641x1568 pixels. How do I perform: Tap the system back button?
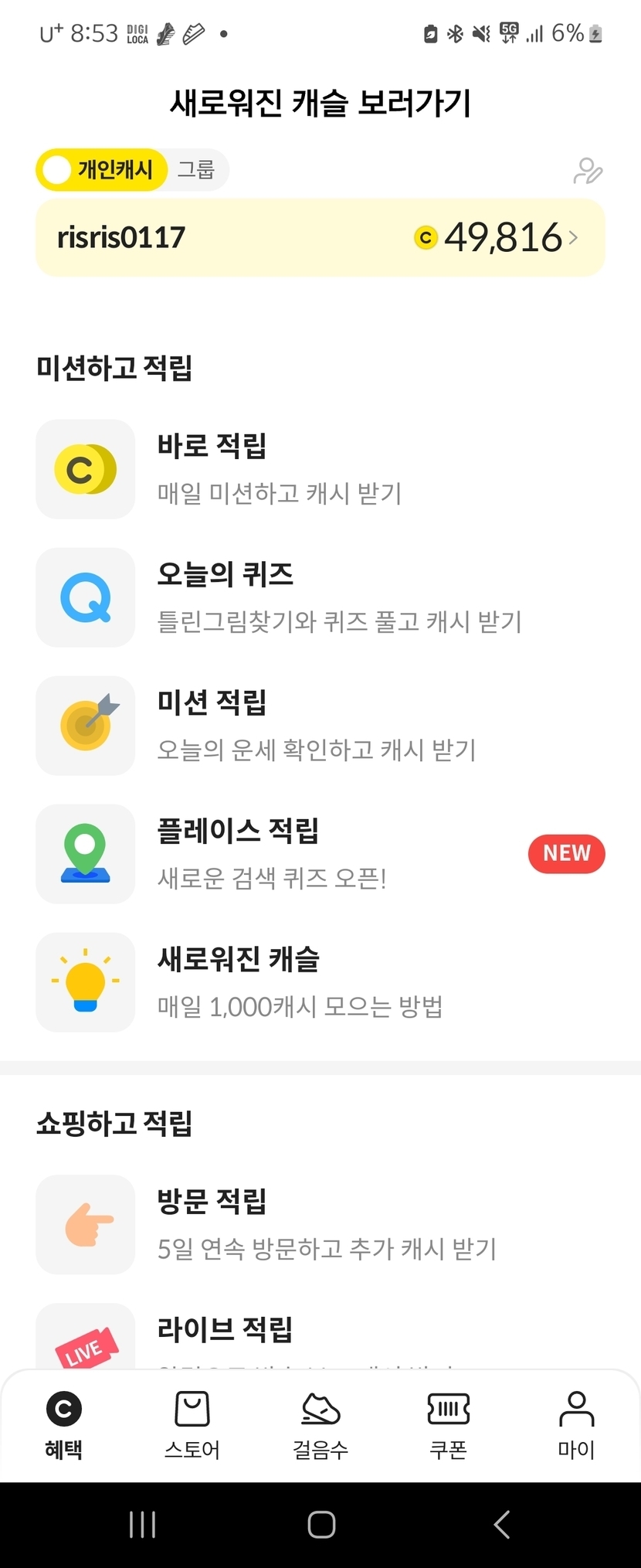[x=502, y=1525]
